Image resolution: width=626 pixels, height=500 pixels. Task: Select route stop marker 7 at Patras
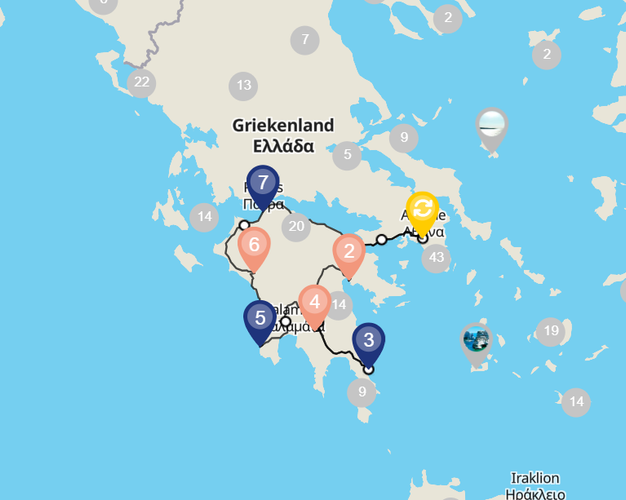[263, 184]
